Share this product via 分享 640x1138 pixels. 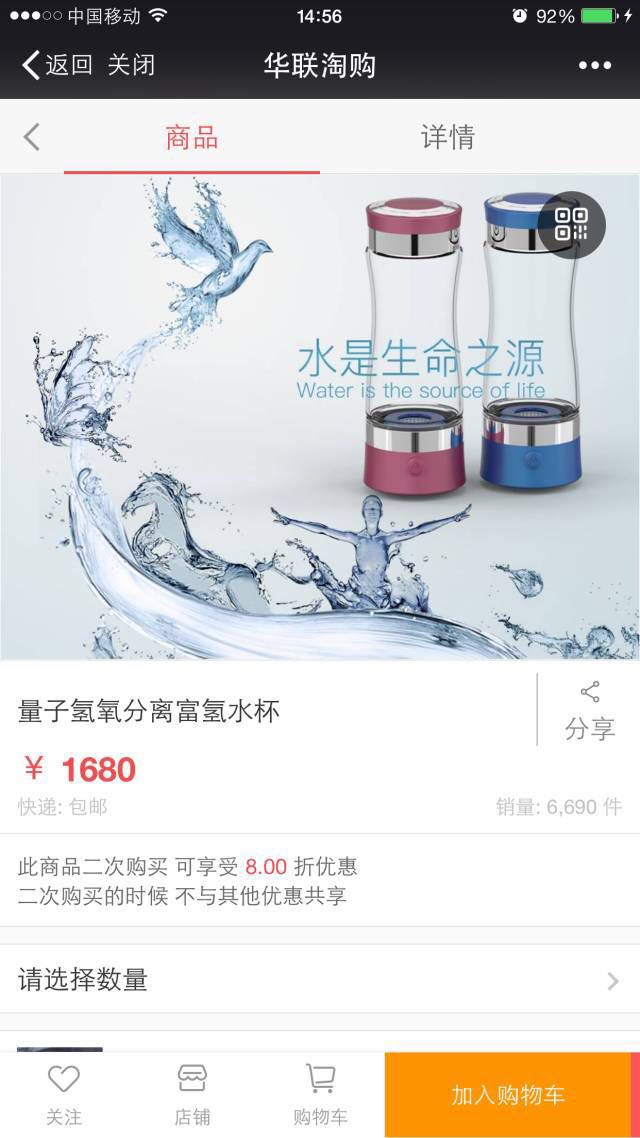(590, 711)
